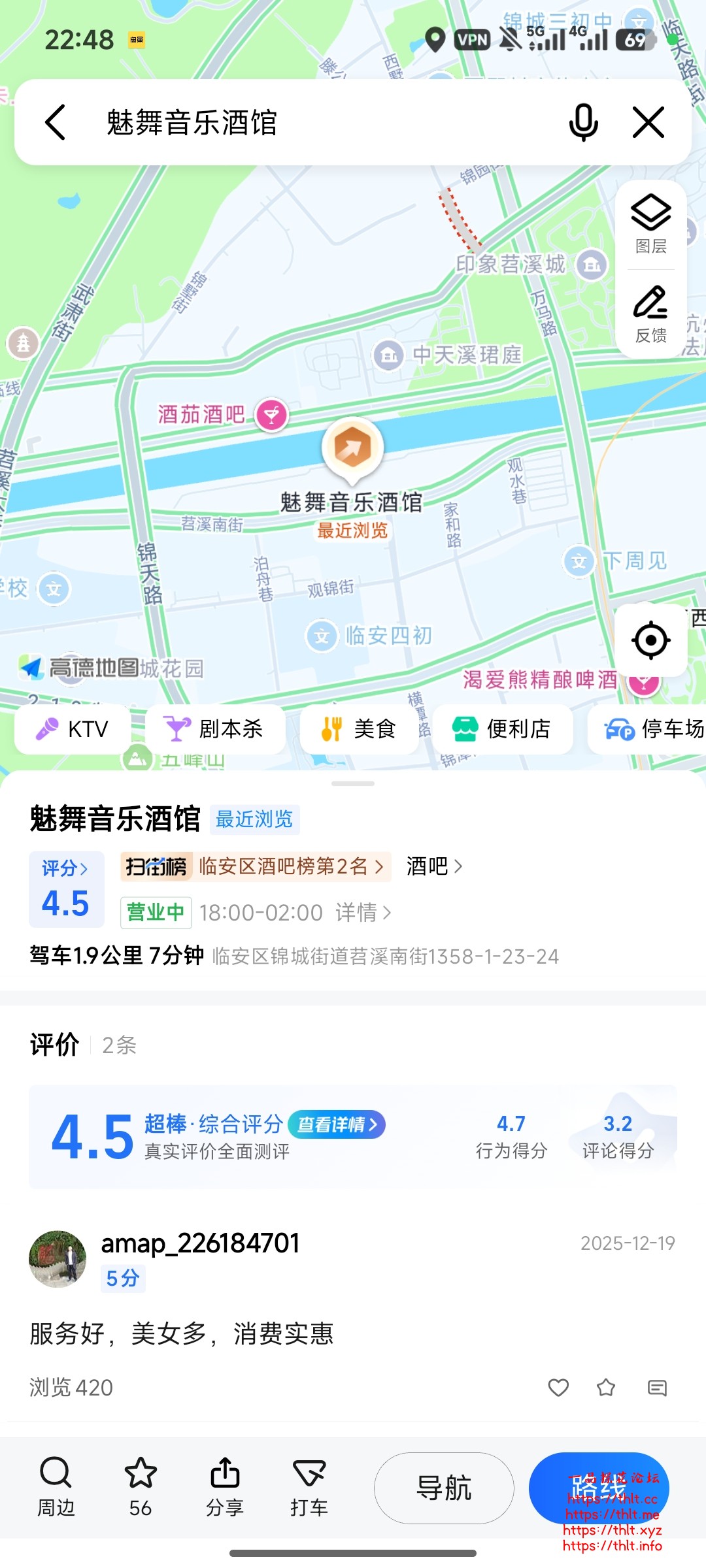Viewport: 706px width, 1568px height.
Task: Like the review by amap_226184701
Action: pos(558,1388)
